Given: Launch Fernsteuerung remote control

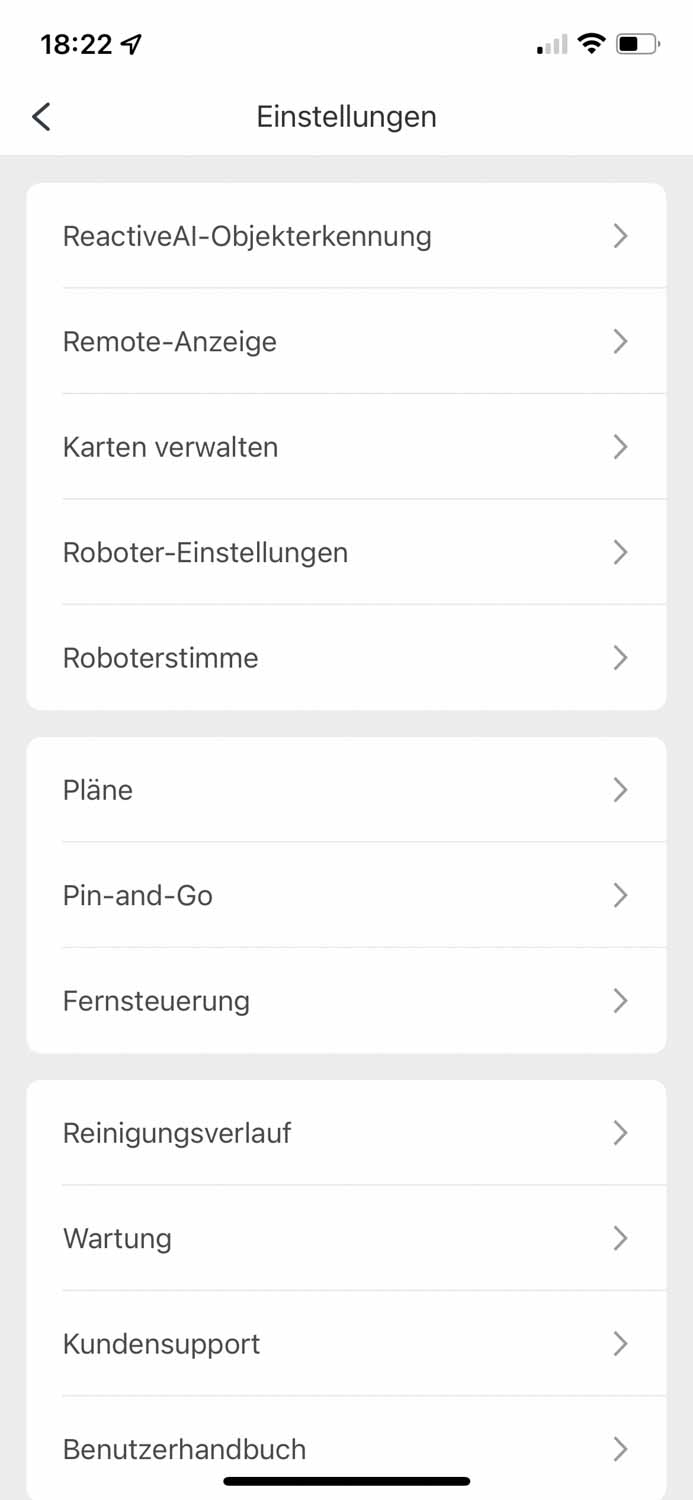Looking at the screenshot, I should tap(346, 1001).
